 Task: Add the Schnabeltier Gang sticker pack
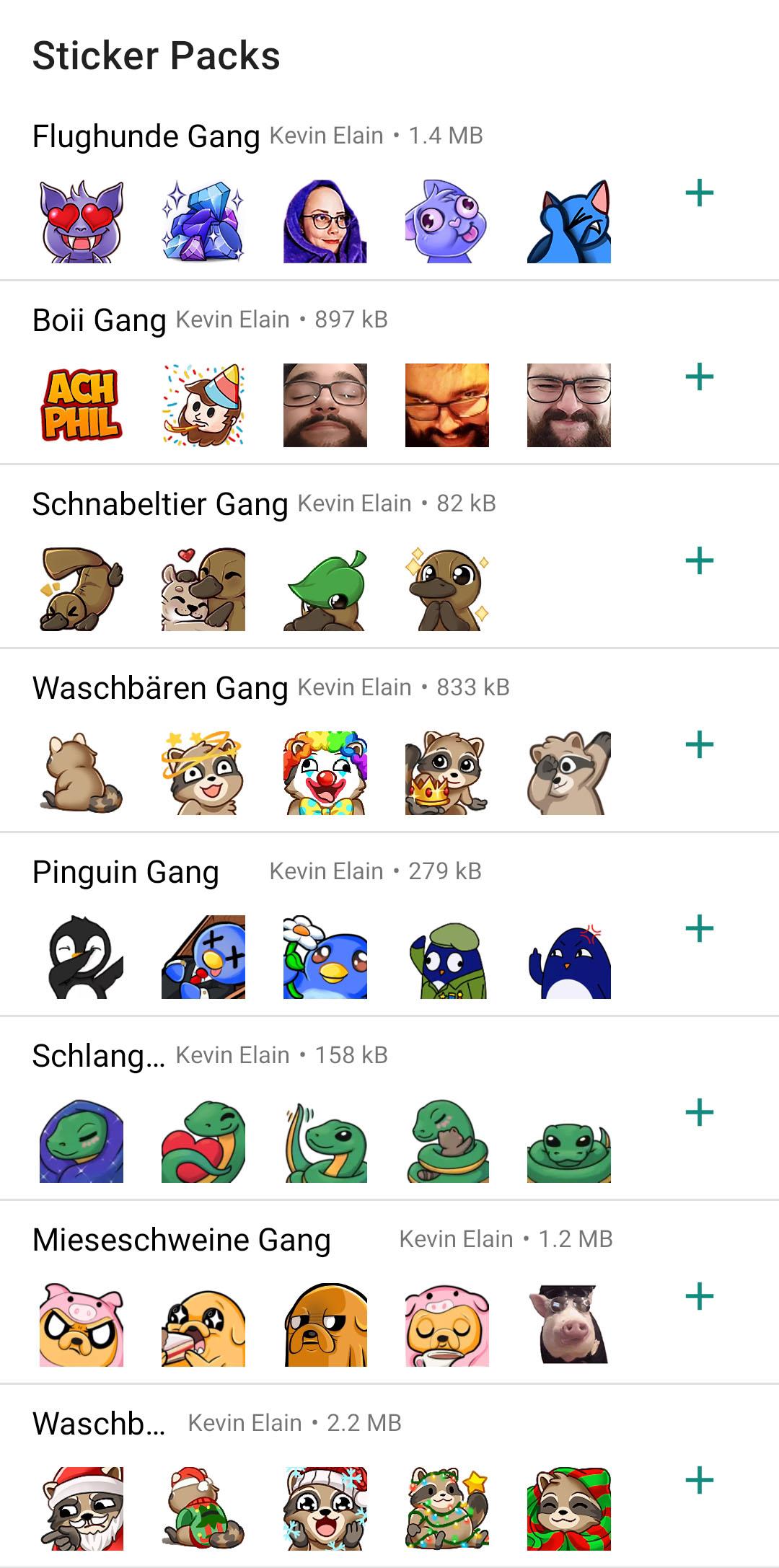tap(699, 561)
